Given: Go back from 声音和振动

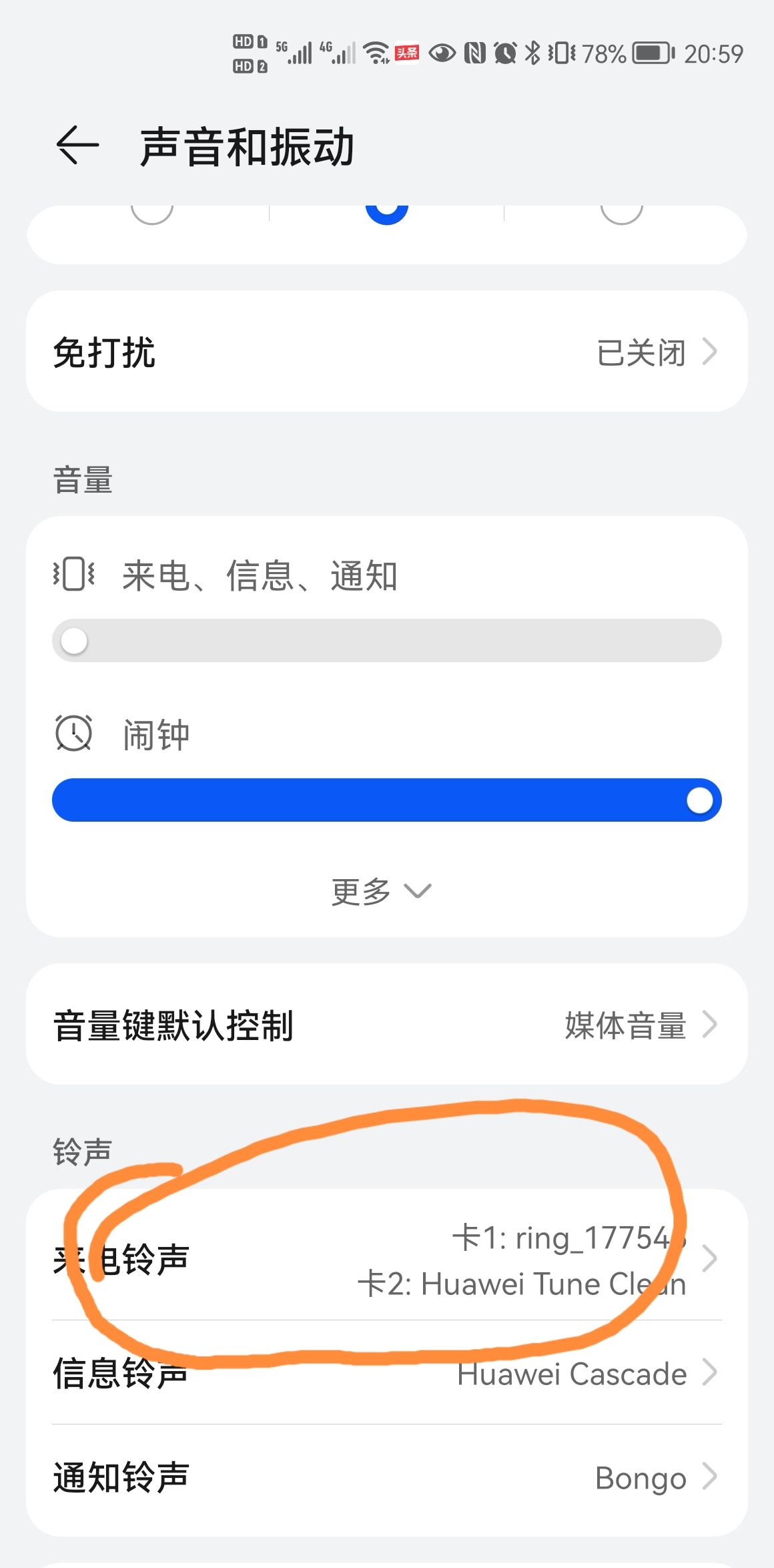Looking at the screenshot, I should point(77,146).
